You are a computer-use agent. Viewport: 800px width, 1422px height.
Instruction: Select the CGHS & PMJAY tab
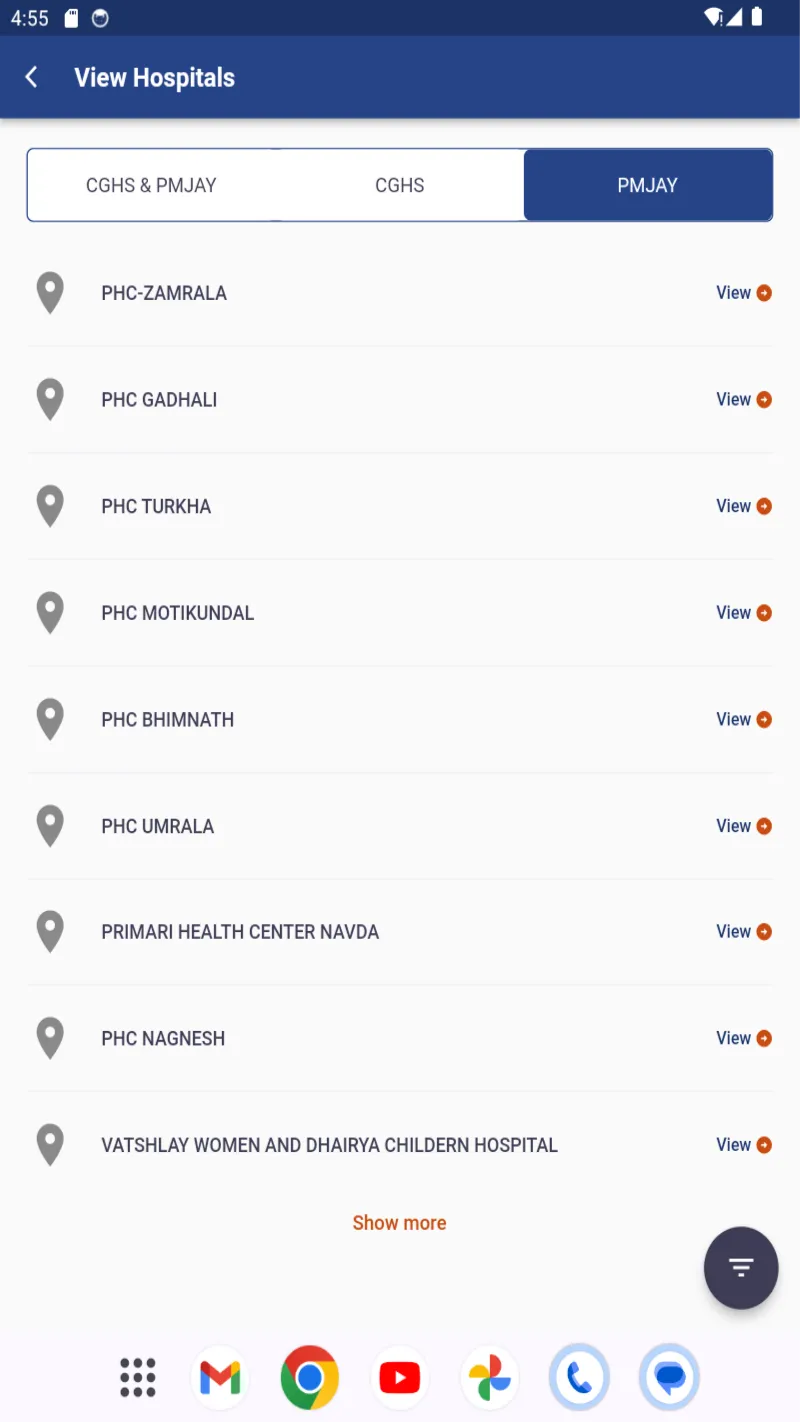click(151, 185)
